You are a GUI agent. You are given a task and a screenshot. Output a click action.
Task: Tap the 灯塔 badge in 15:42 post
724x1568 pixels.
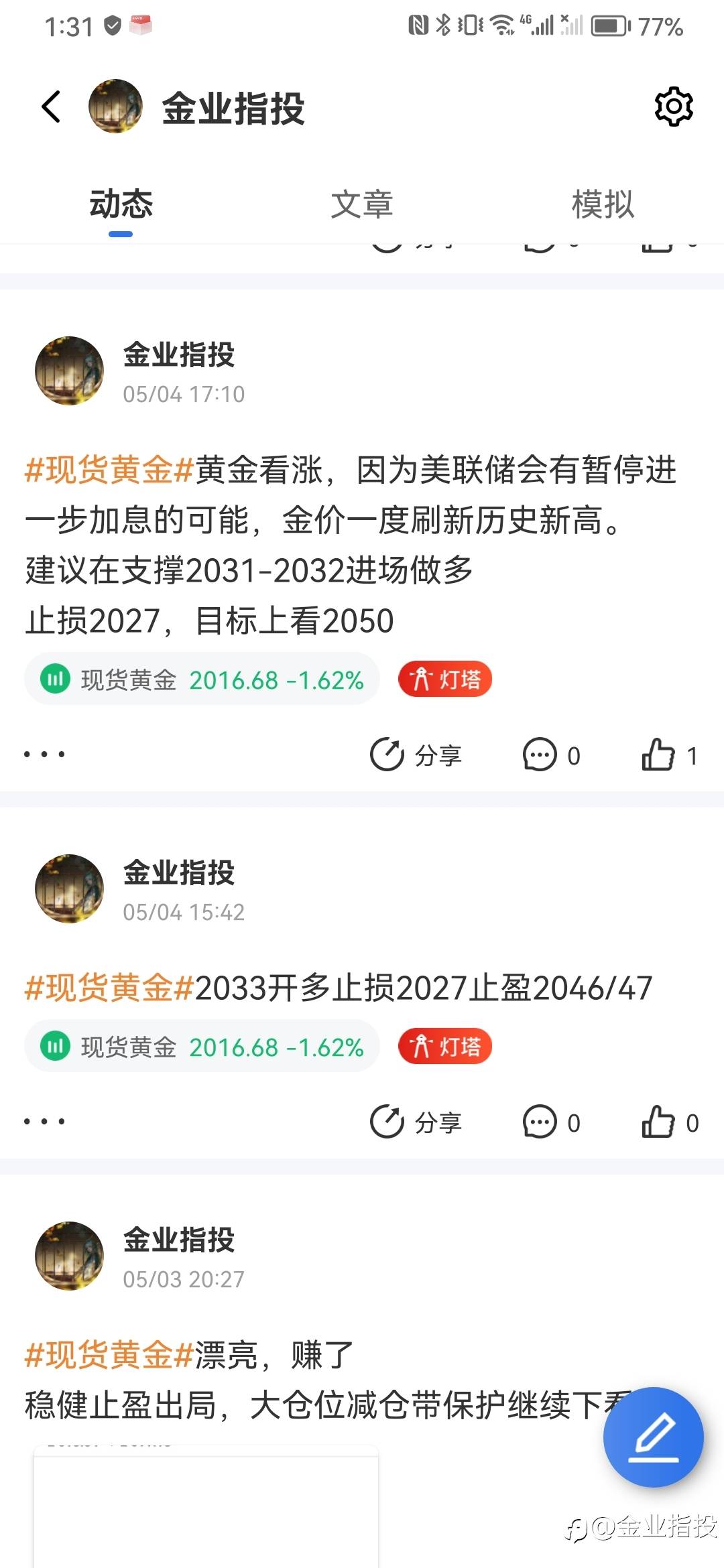coord(445,1046)
